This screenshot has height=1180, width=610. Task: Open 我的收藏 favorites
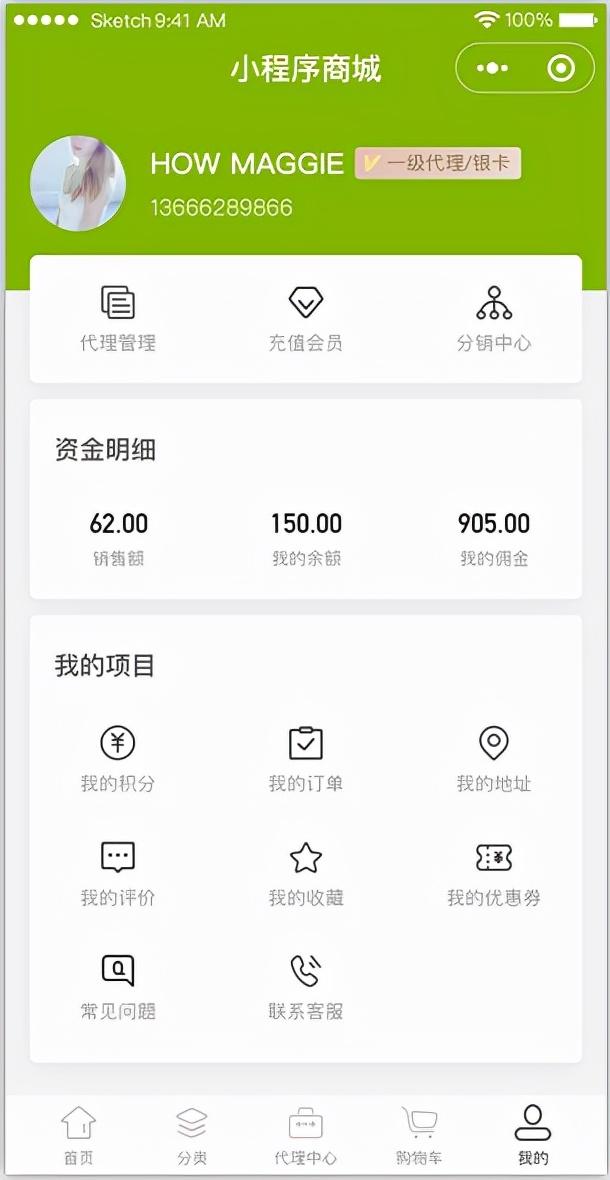(x=305, y=872)
